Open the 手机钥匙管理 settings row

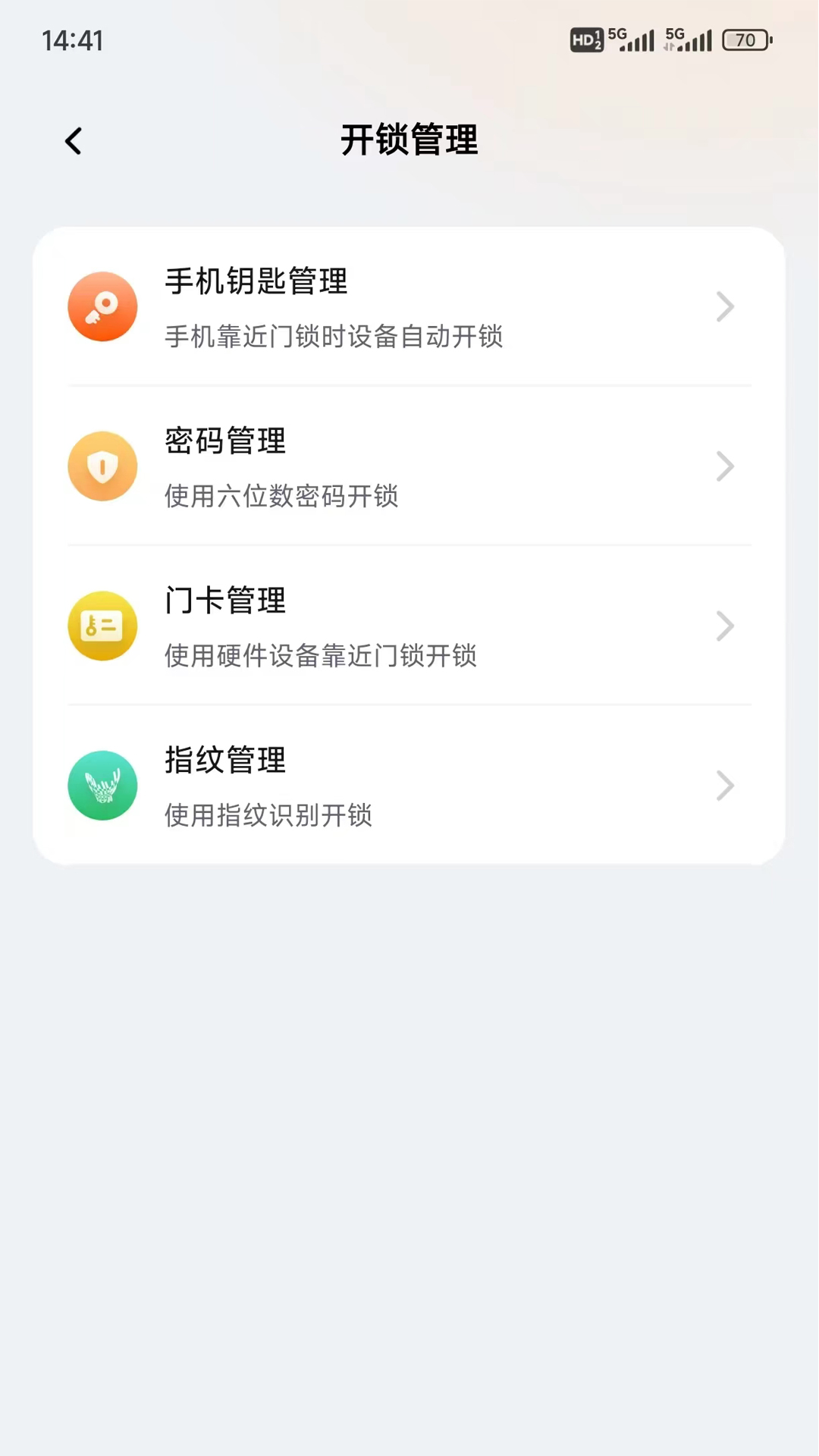[409, 306]
